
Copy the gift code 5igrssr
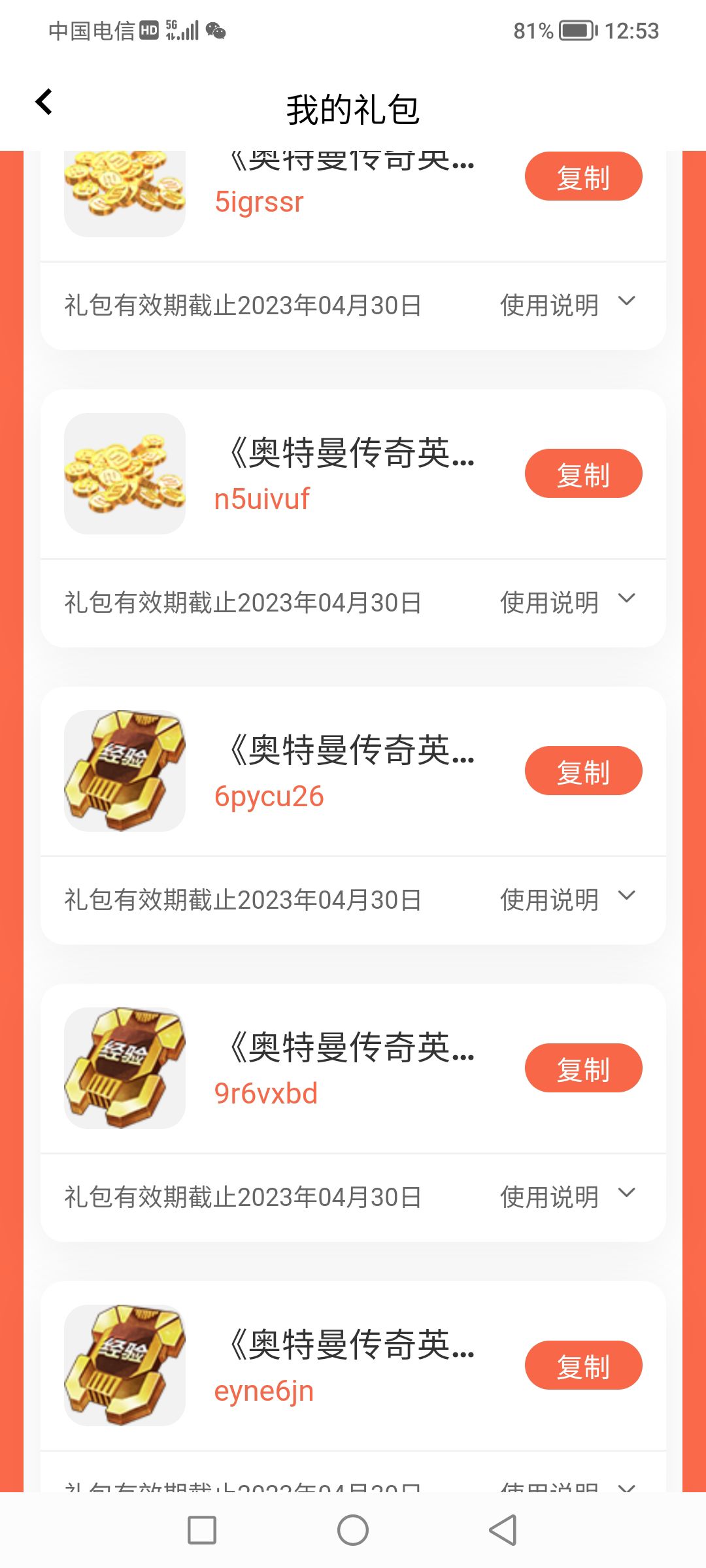pyautogui.click(x=583, y=177)
